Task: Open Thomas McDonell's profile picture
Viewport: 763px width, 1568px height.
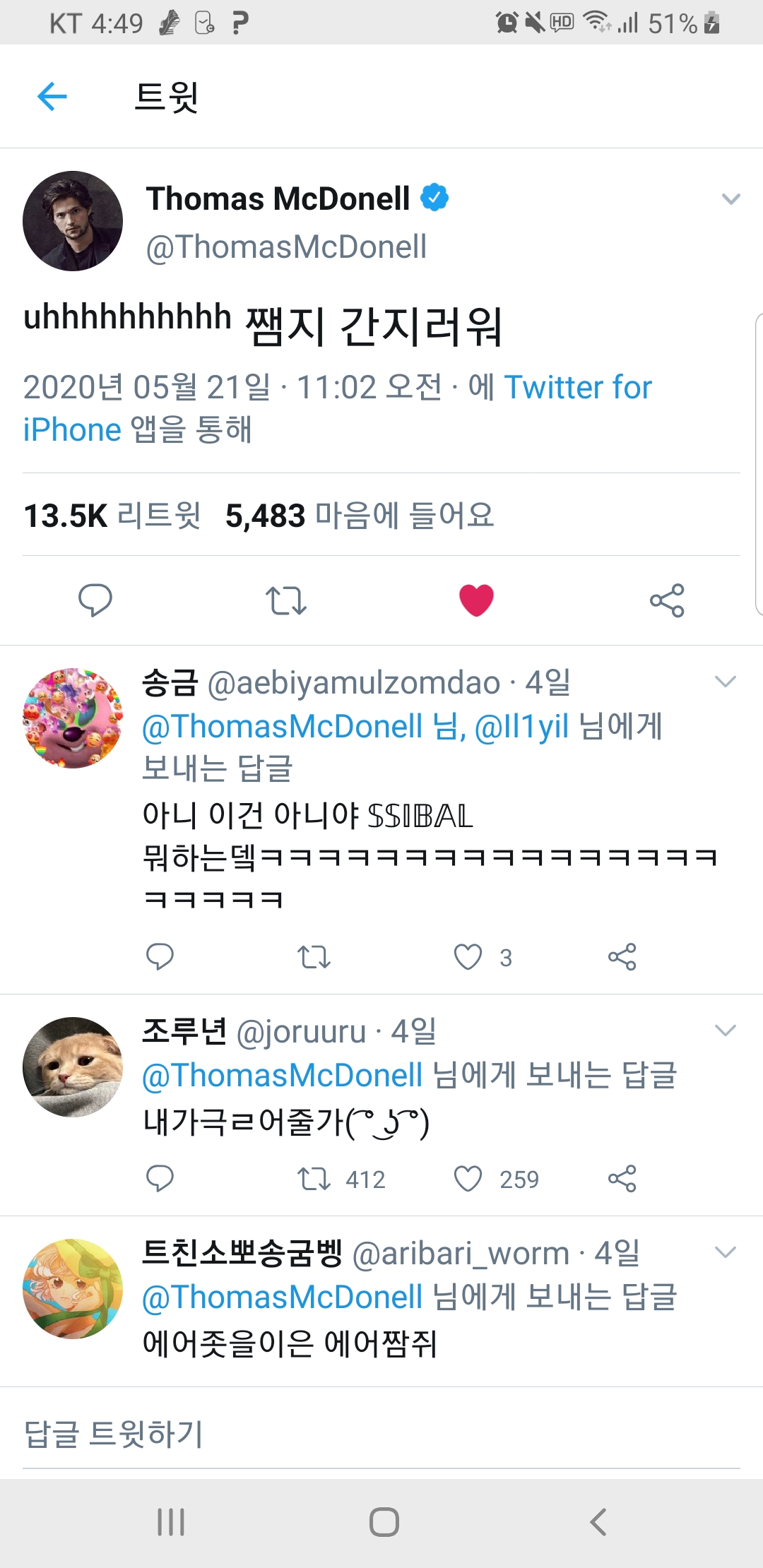Action: pos(73,221)
